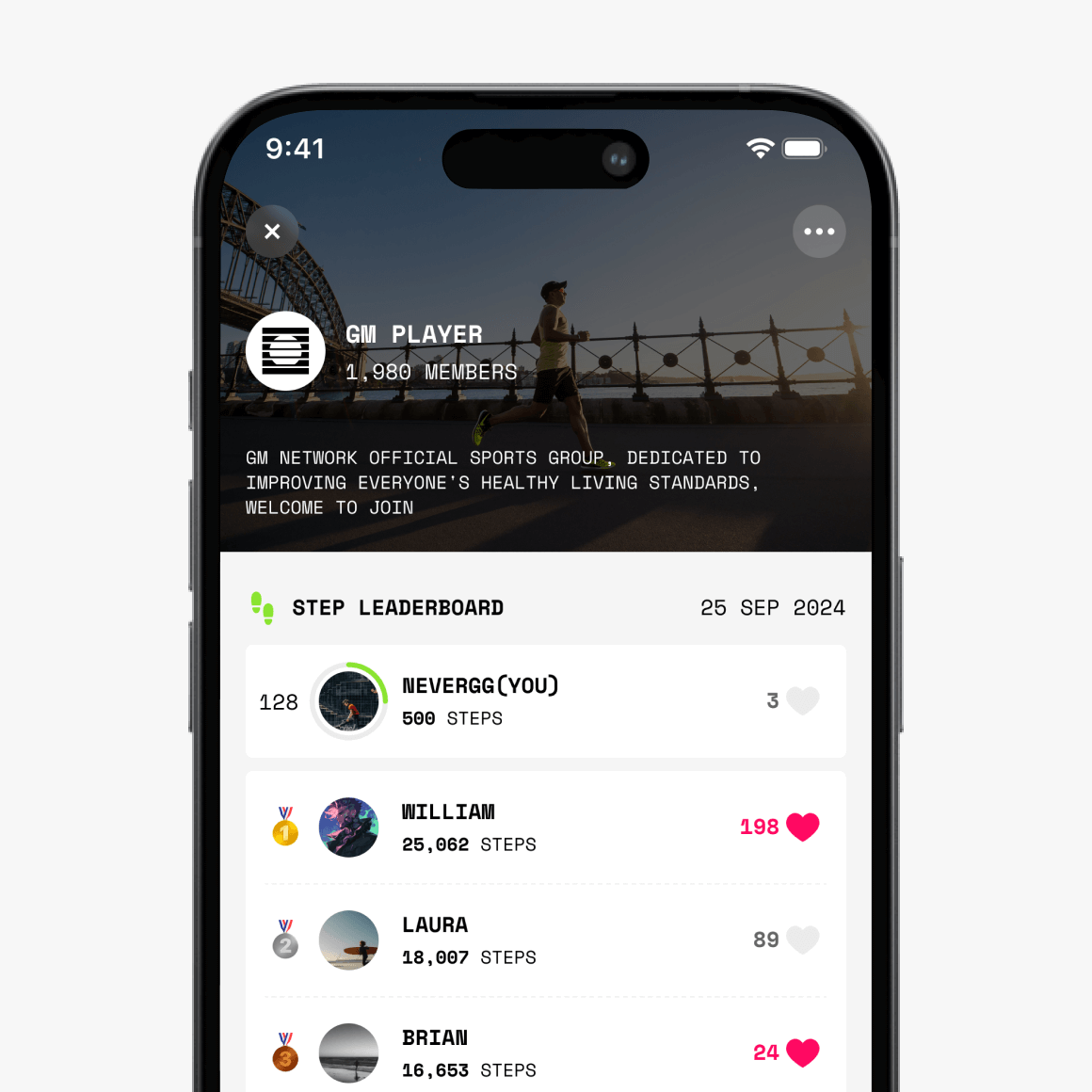Close the GM Player group page
1092x1092 pixels.
(x=272, y=232)
